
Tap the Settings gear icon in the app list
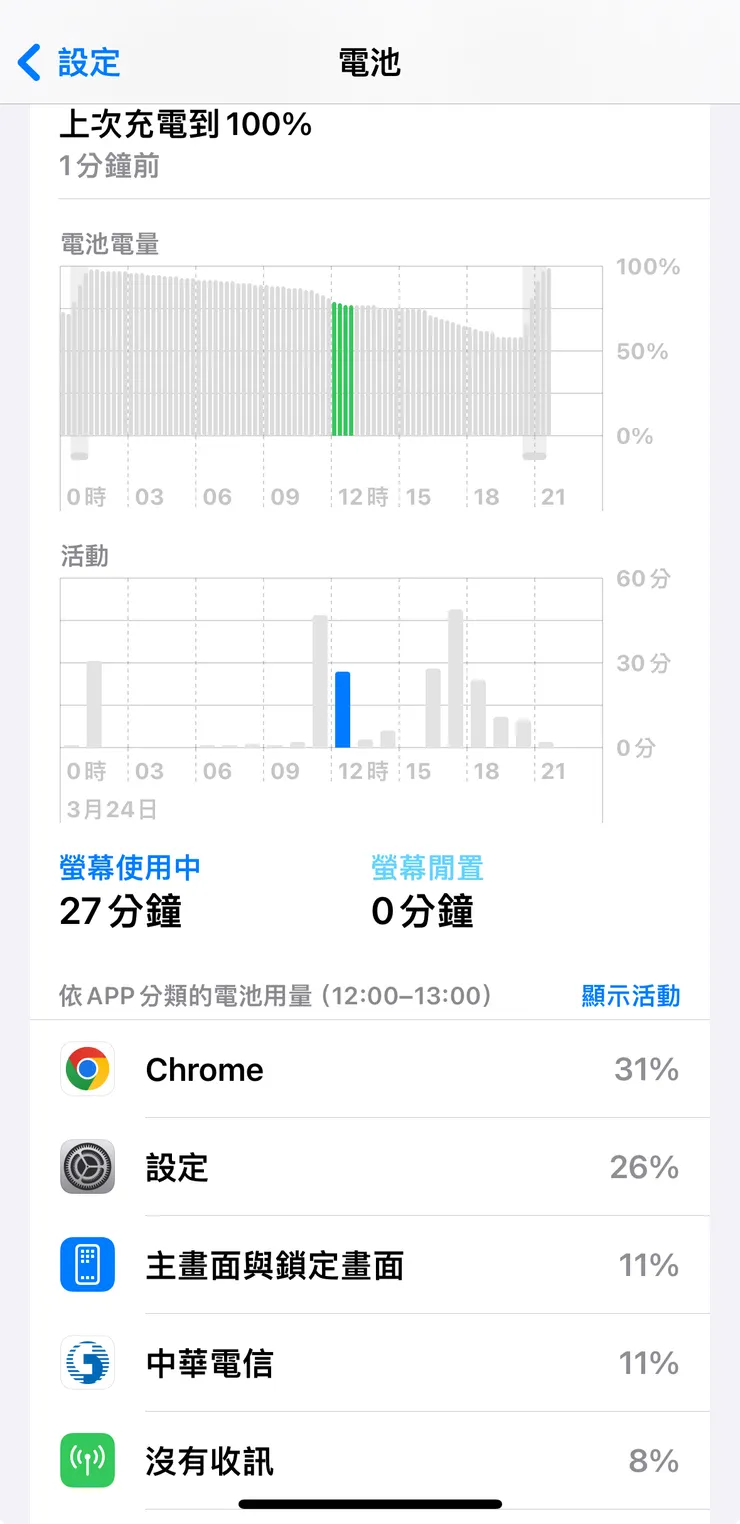tap(87, 1167)
